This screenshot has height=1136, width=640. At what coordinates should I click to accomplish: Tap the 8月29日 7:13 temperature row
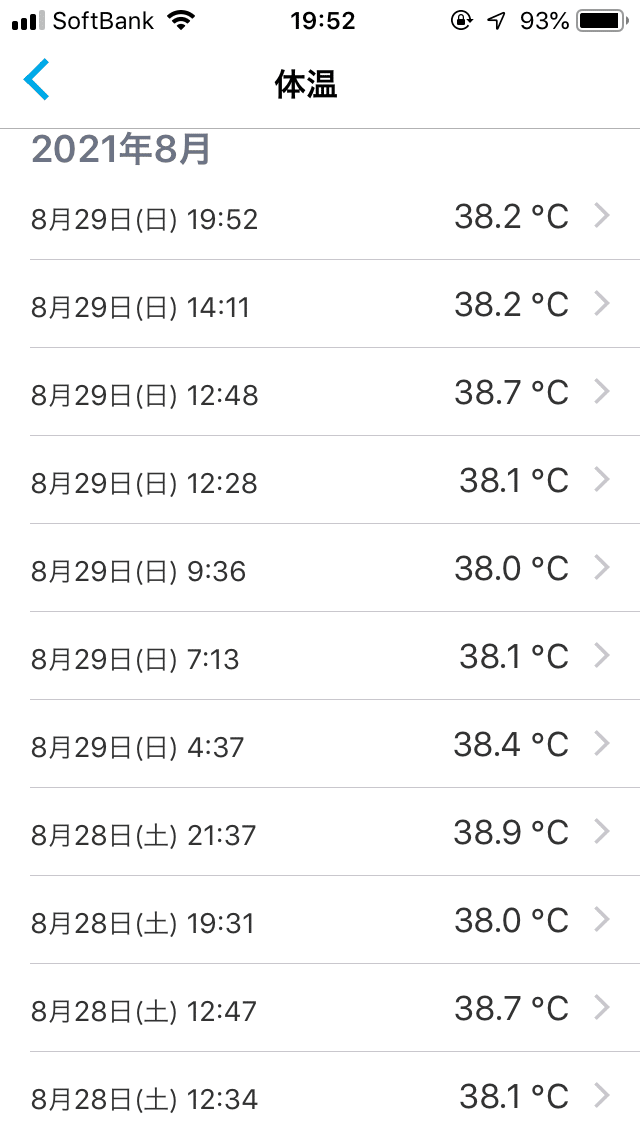click(320, 656)
